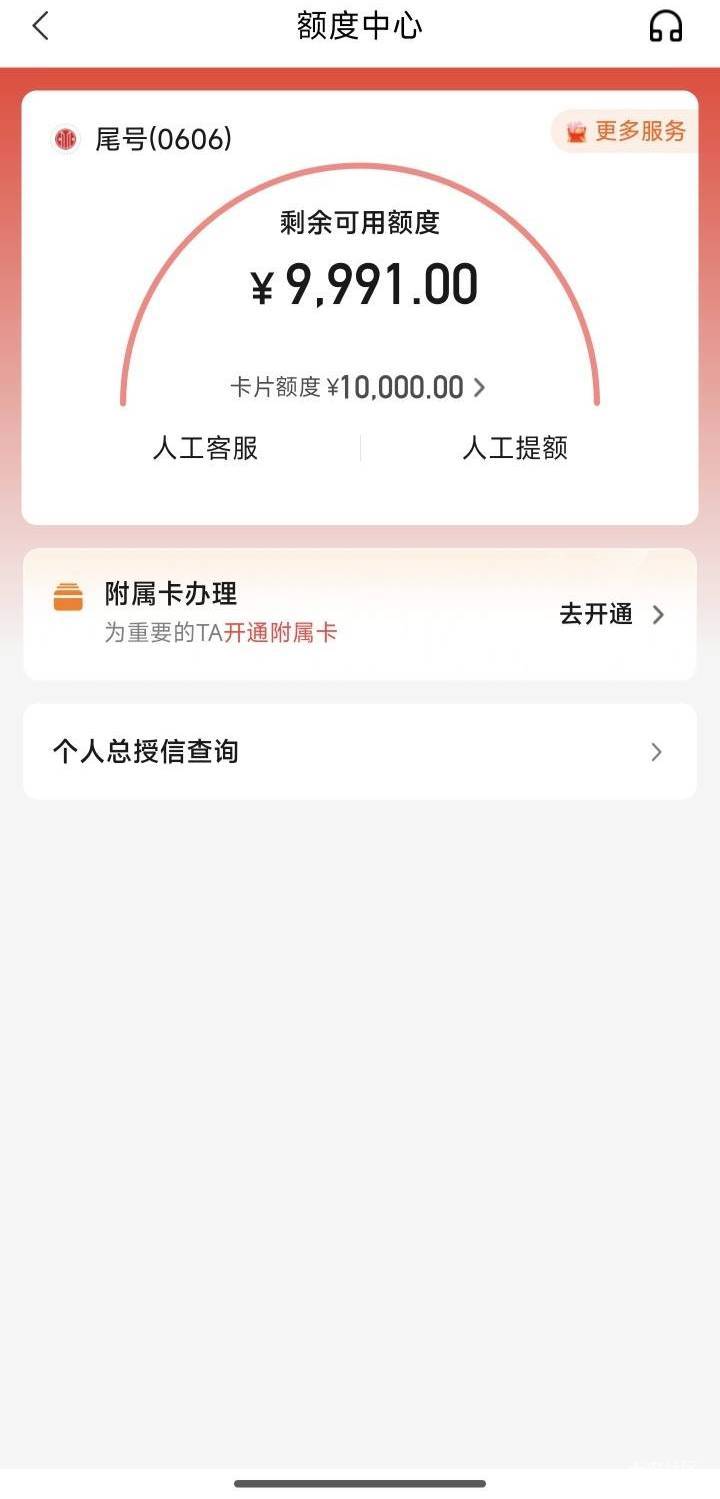Open the headset customer service icon

[665, 27]
